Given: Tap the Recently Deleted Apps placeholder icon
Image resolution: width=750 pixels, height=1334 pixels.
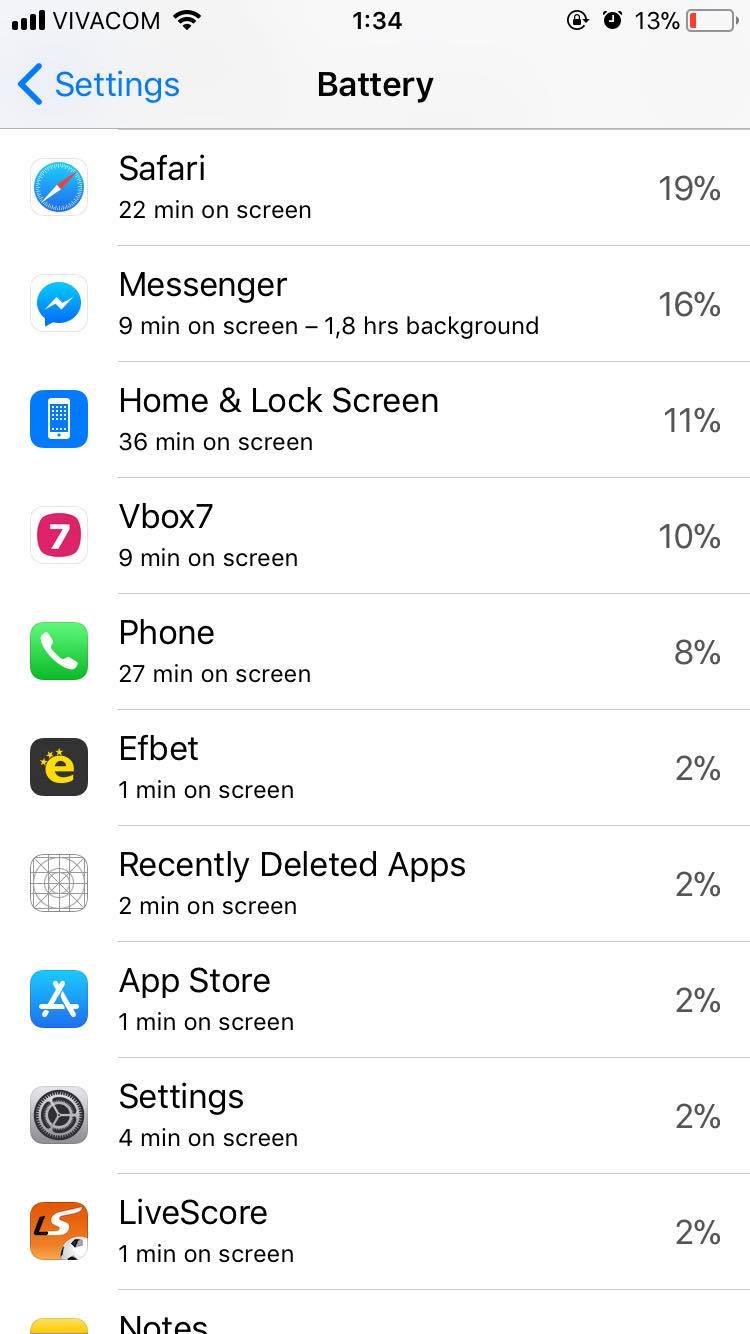Looking at the screenshot, I should 58,883.
